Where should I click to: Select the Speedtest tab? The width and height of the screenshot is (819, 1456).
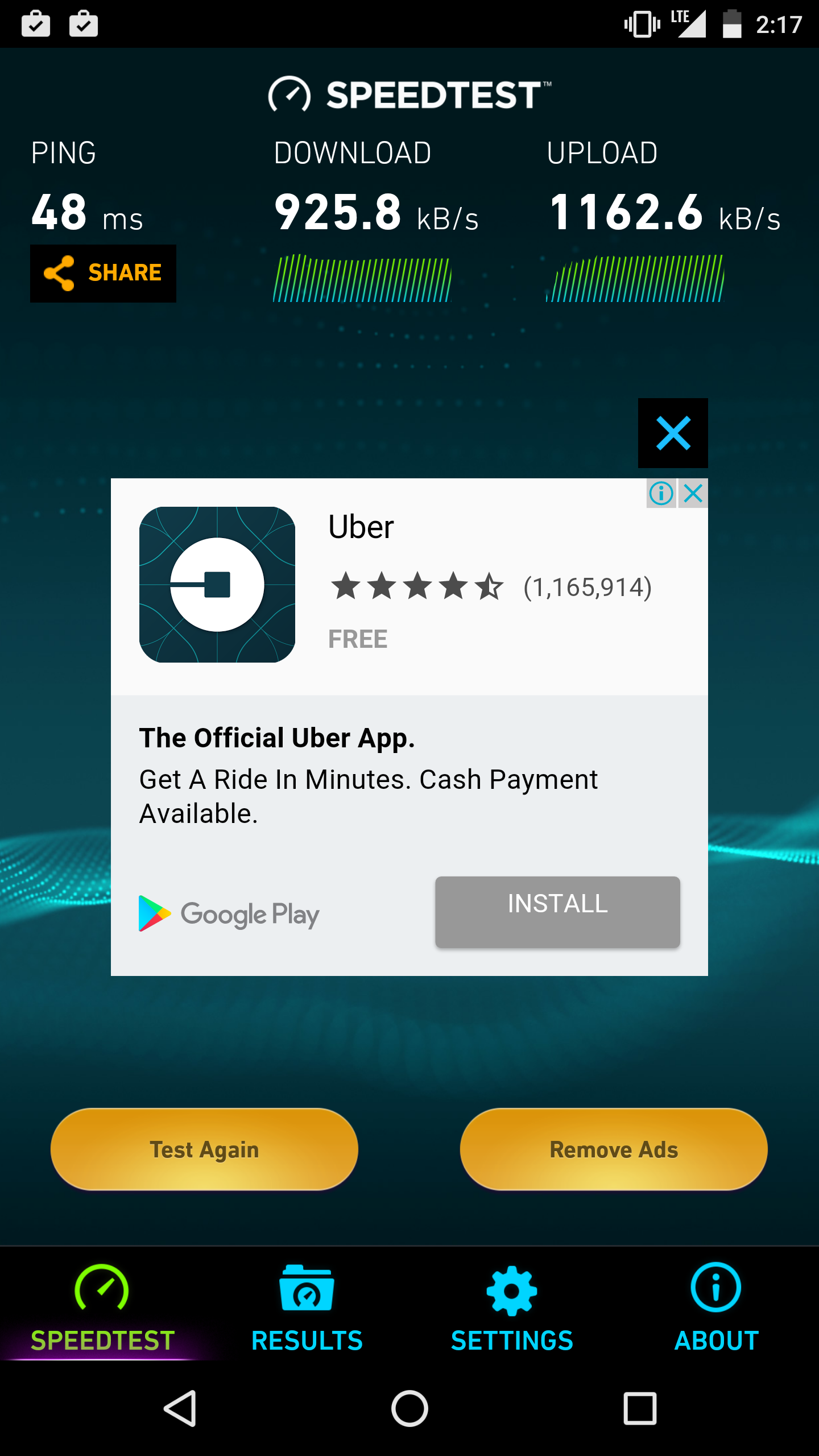[x=102, y=1308]
